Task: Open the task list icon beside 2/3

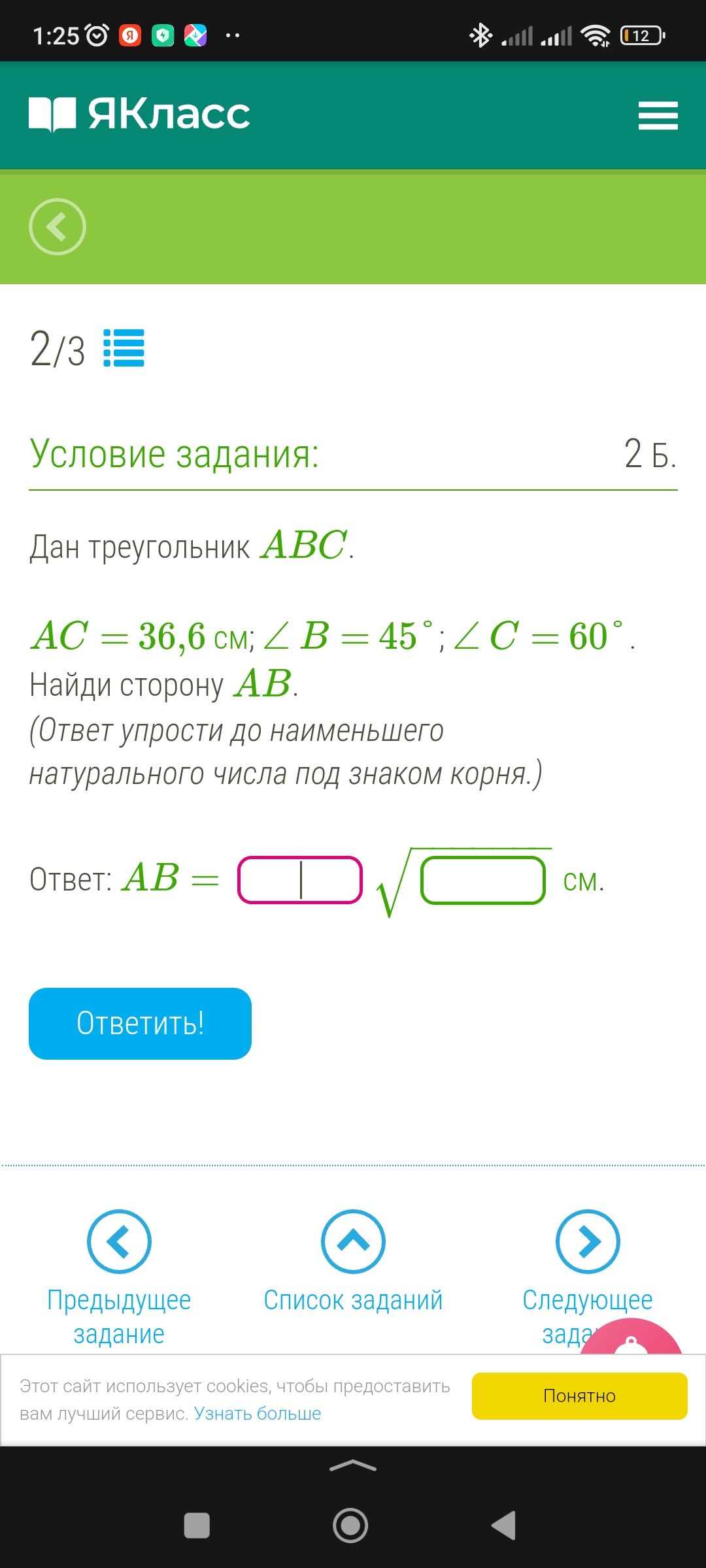Action: (x=124, y=348)
